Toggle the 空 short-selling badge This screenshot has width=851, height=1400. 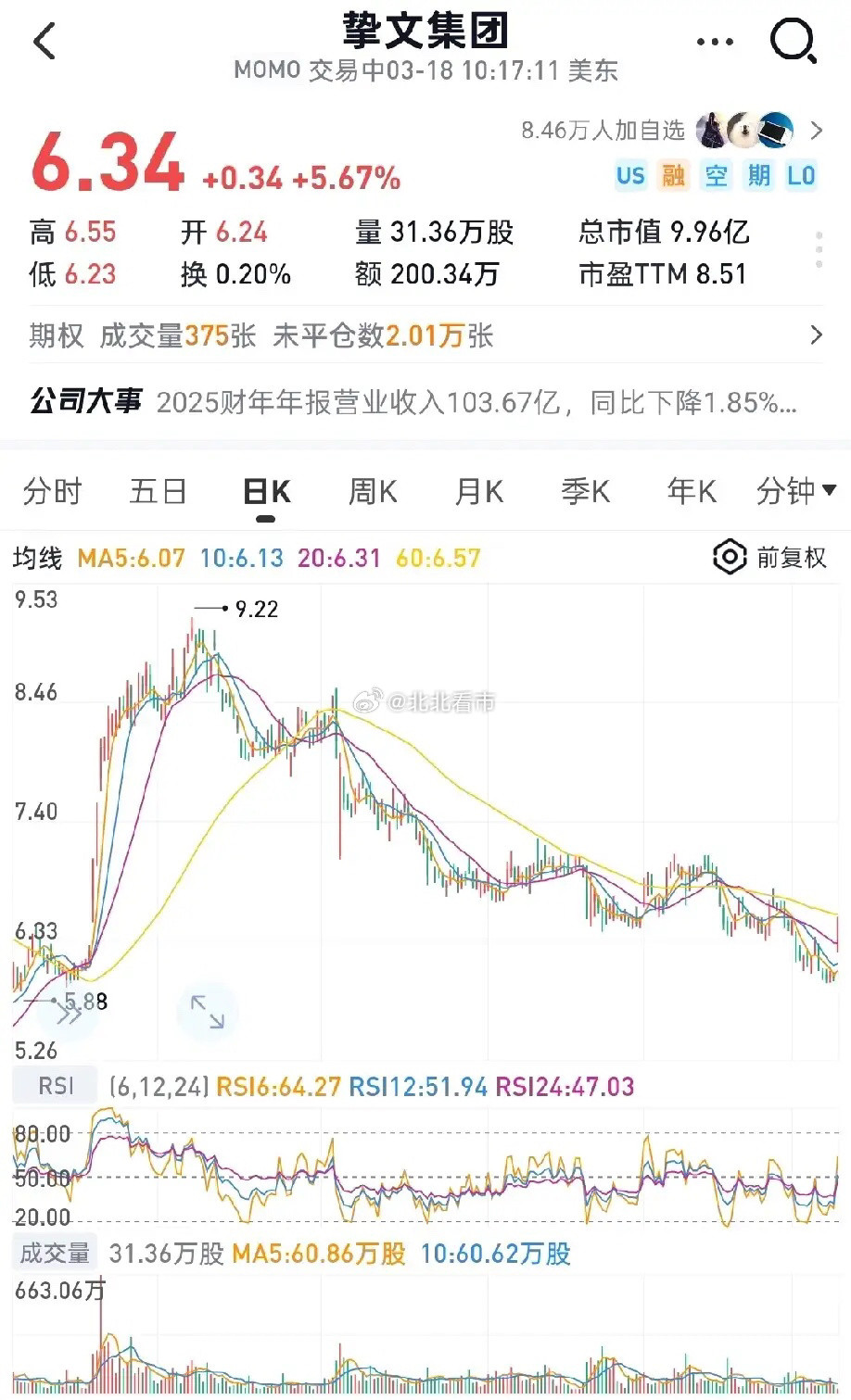717,175
